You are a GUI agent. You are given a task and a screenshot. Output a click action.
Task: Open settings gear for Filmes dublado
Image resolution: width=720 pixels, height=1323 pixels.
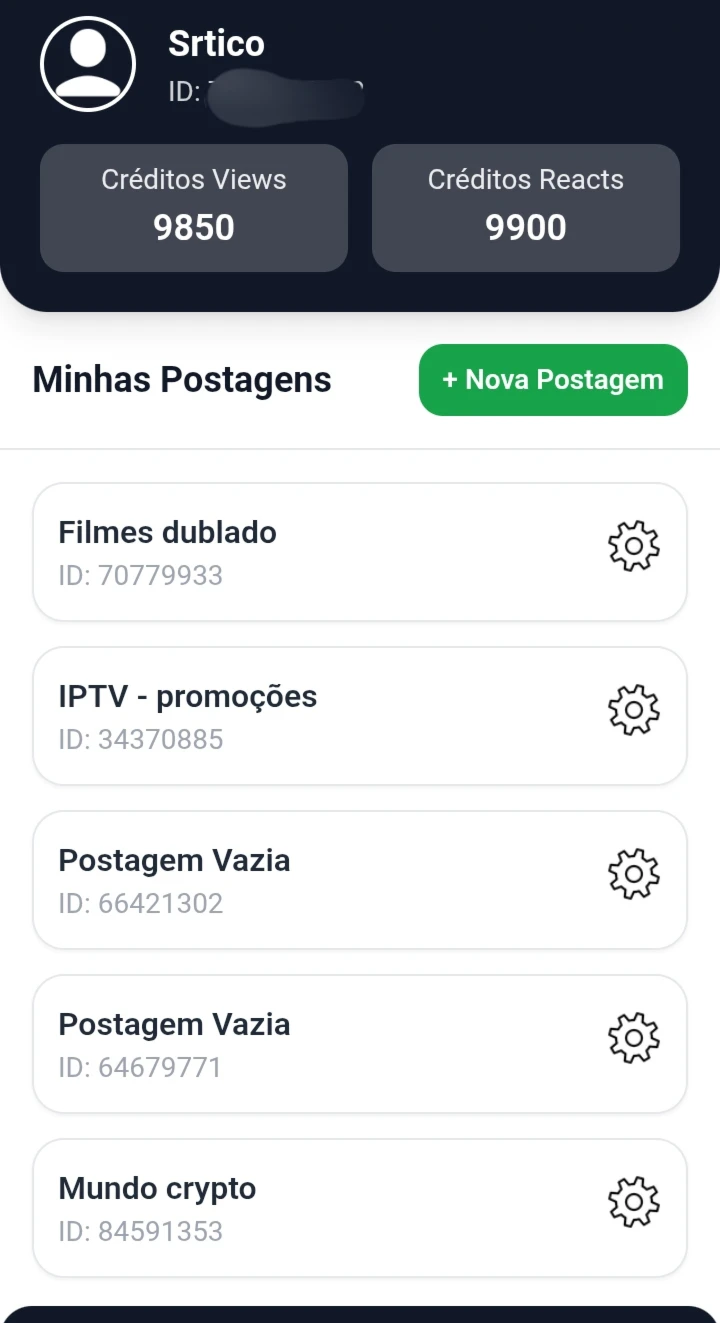(634, 546)
